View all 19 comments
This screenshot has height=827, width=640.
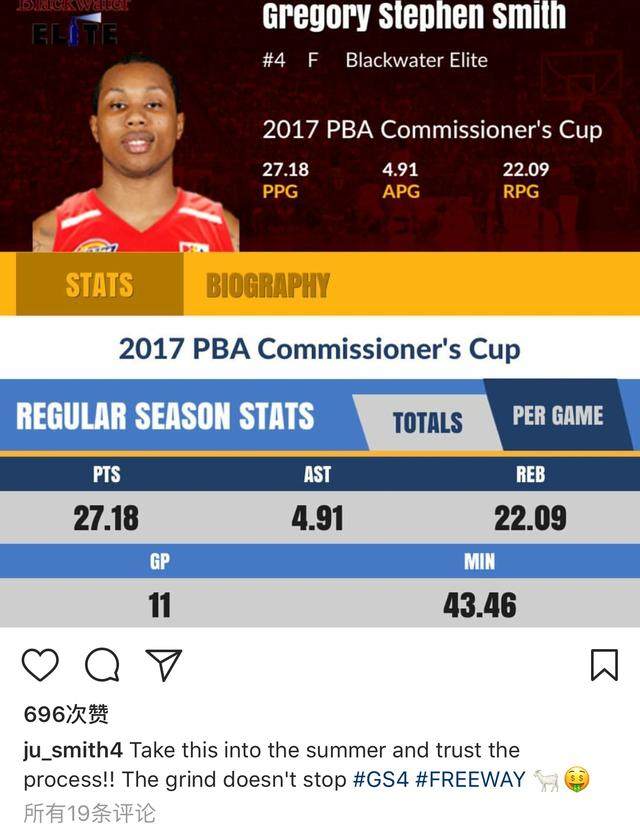(x=90, y=813)
